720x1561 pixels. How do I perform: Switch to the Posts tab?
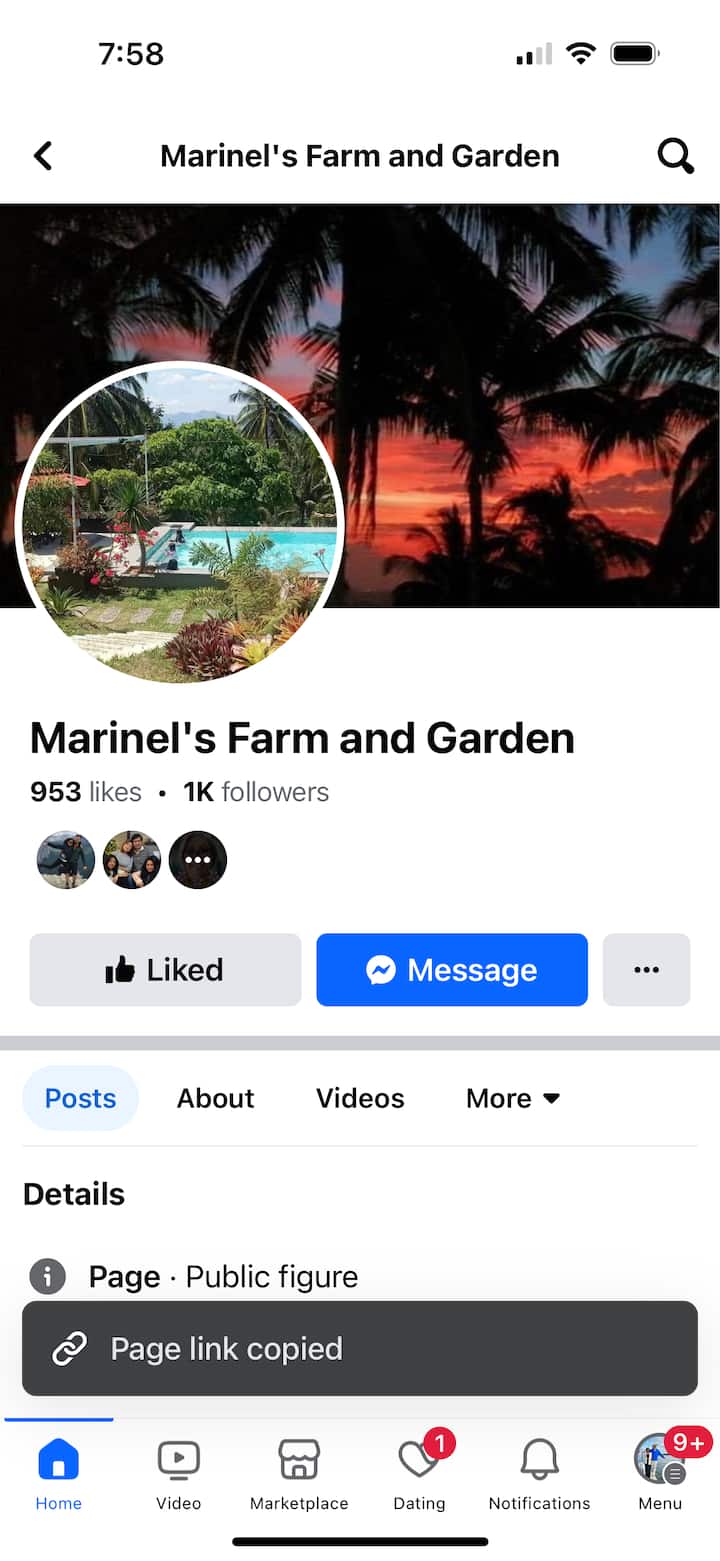pos(80,1098)
